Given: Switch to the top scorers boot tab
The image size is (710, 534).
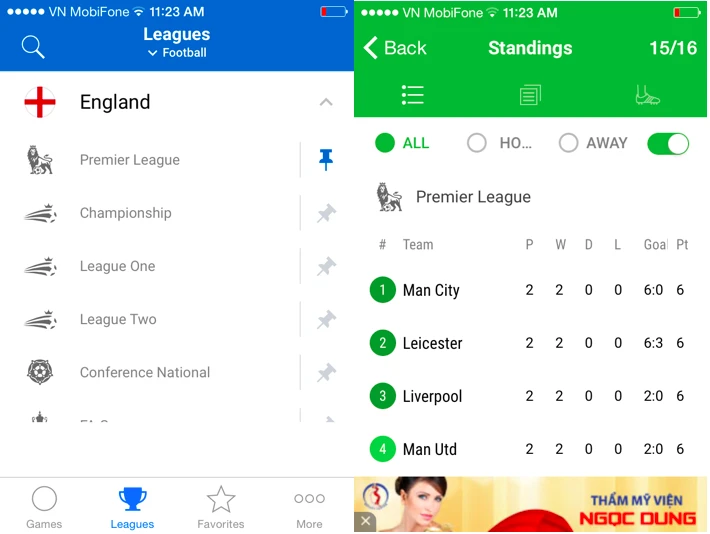Looking at the screenshot, I should 648,95.
